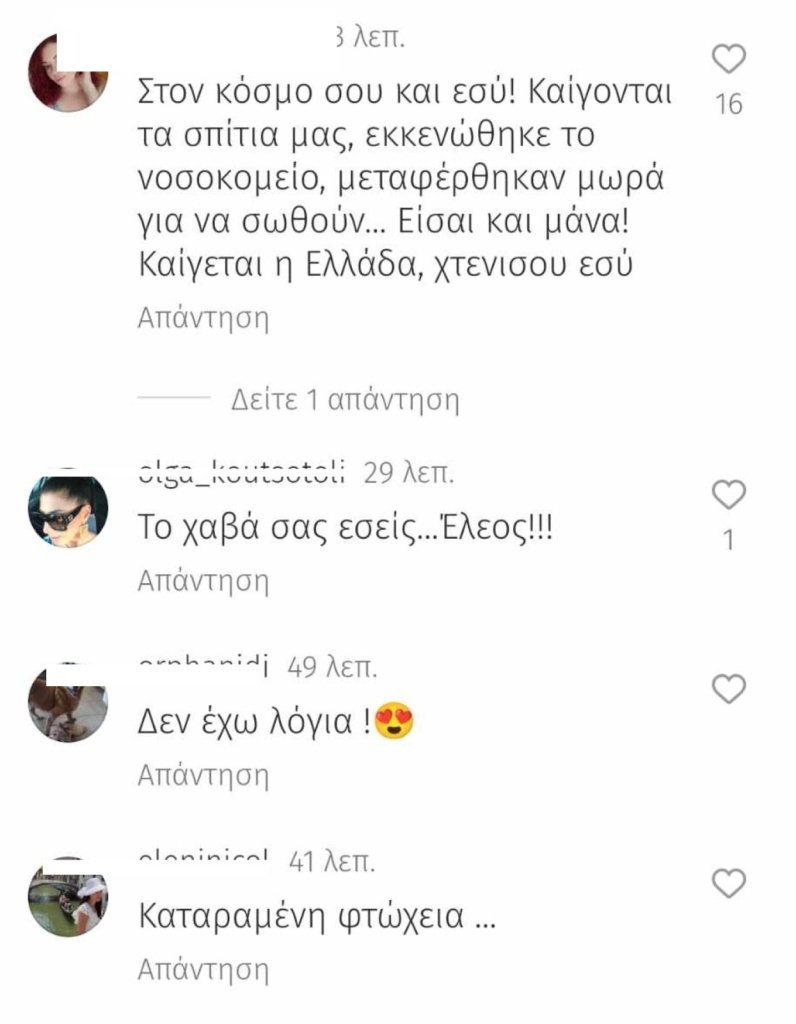
Task: Like the comment starting 'Στον κόσμο σου και εσύ'
Action: tap(729, 60)
